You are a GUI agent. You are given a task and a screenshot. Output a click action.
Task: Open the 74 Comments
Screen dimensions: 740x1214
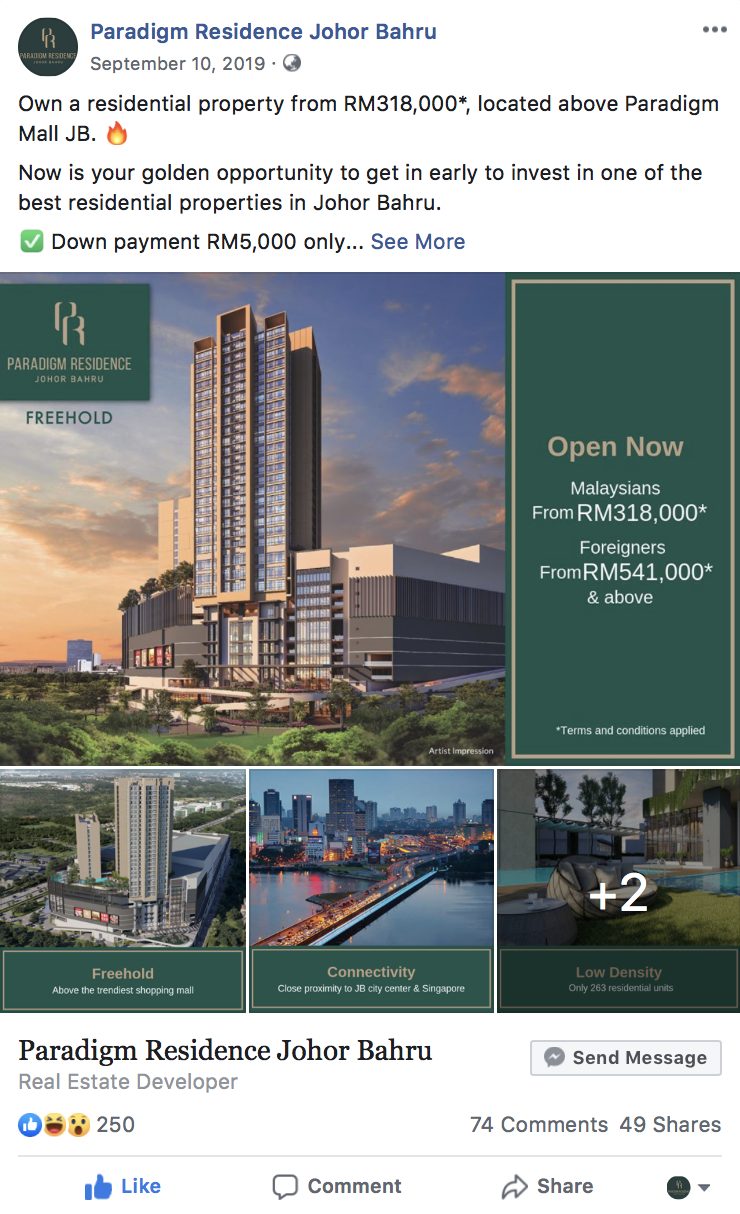click(538, 1124)
